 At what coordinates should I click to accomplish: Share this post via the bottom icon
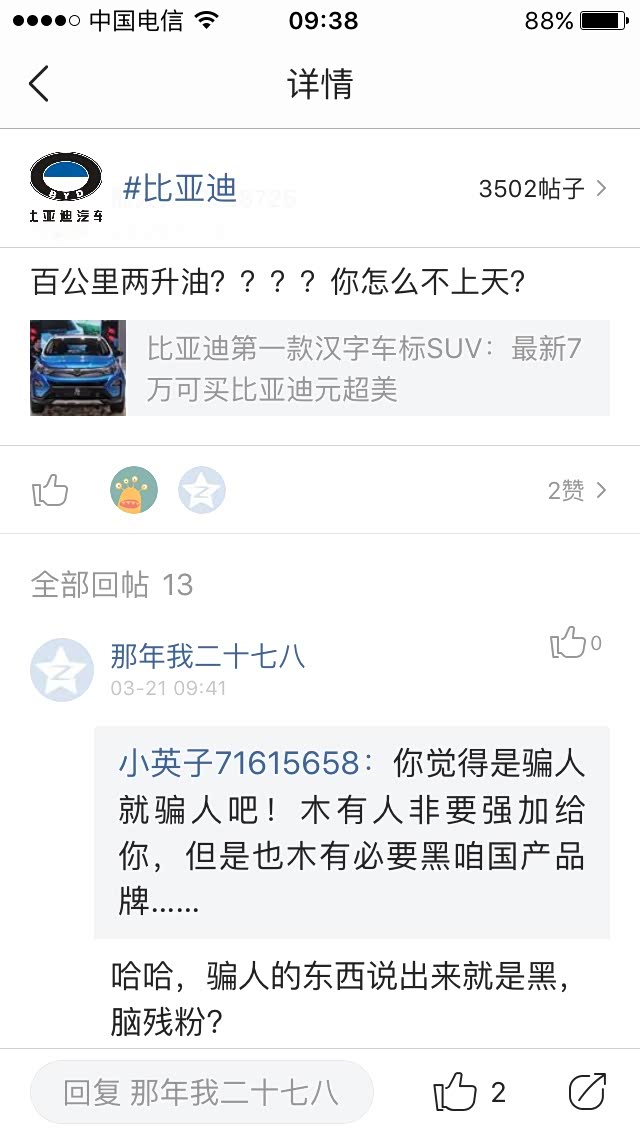point(587,1092)
